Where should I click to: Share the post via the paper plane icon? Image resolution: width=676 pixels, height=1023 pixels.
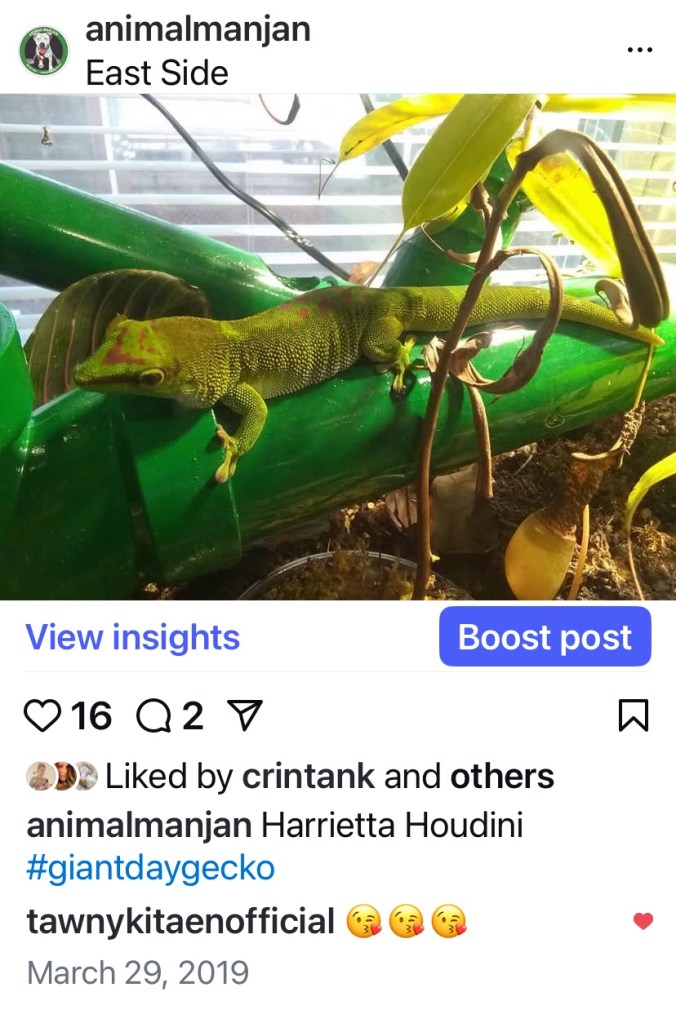coord(245,715)
